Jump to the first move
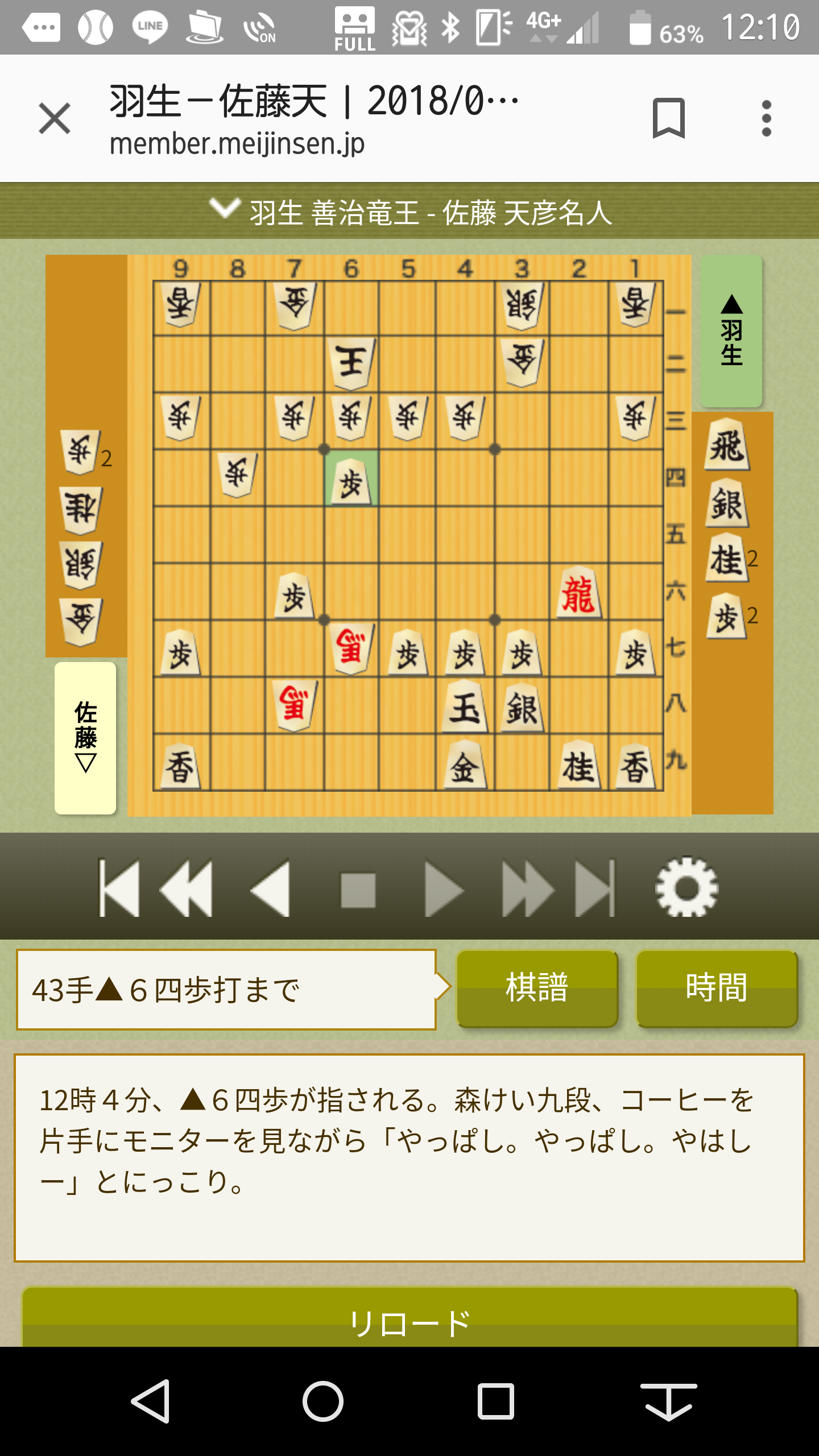Viewport: 819px width, 1456px height. (x=119, y=888)
